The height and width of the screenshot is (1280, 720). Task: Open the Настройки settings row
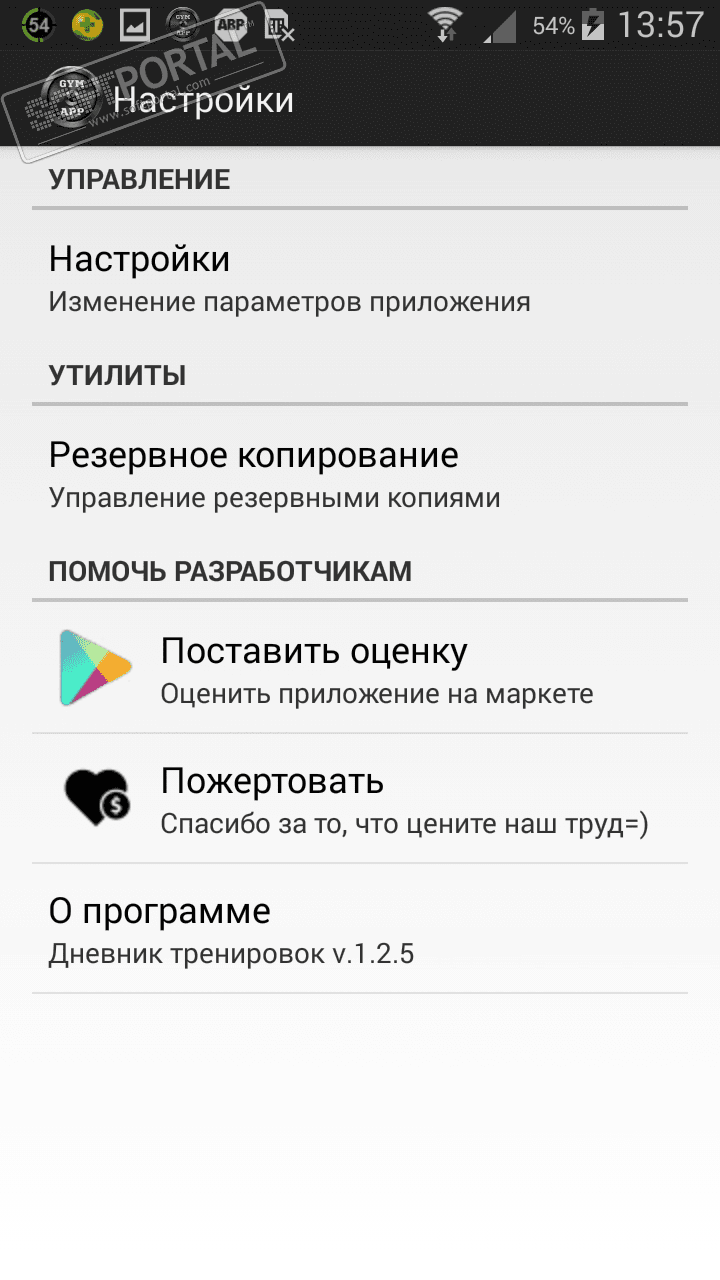coord(360,278)
